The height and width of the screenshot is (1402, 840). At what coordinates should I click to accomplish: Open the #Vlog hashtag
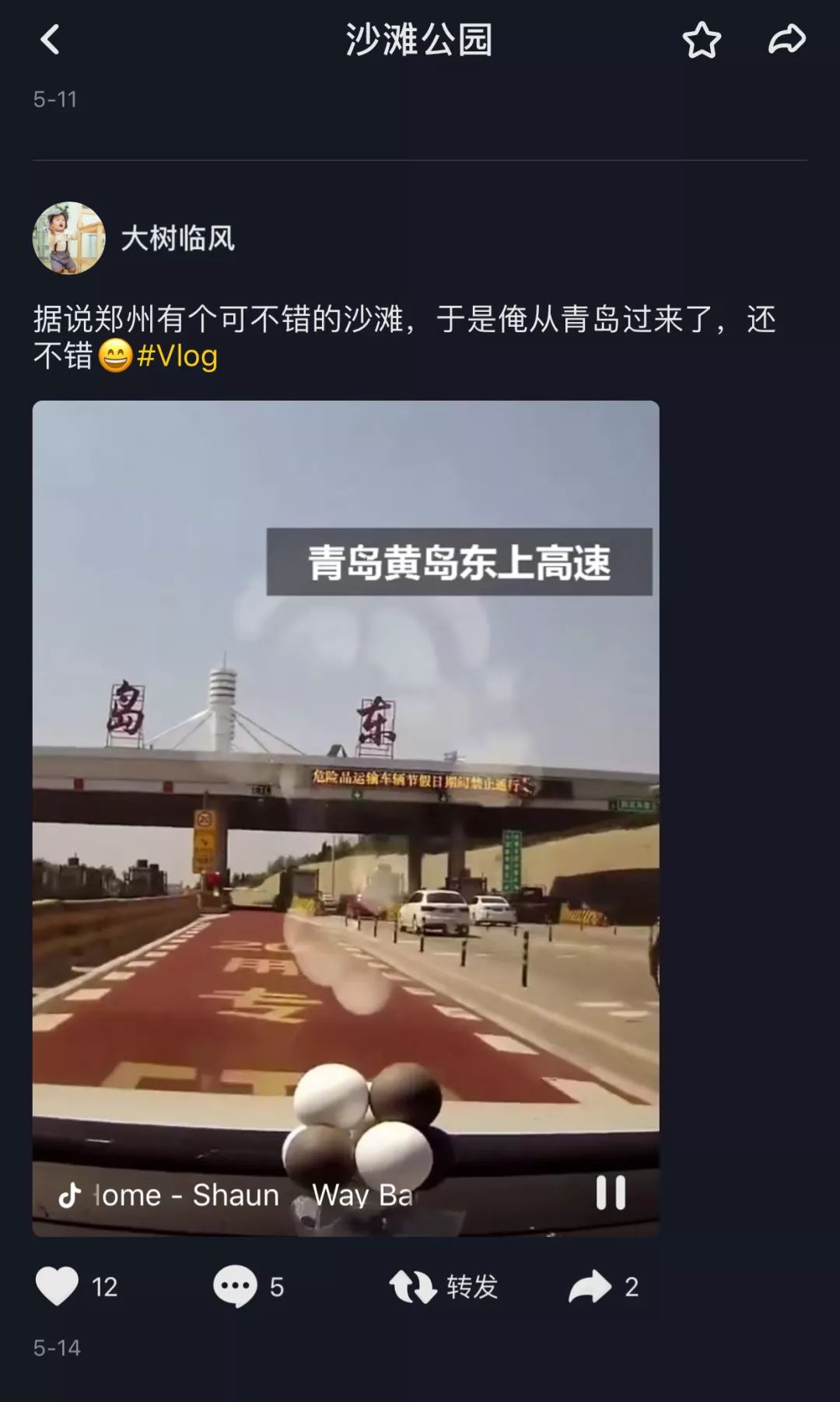click(177, 356)
